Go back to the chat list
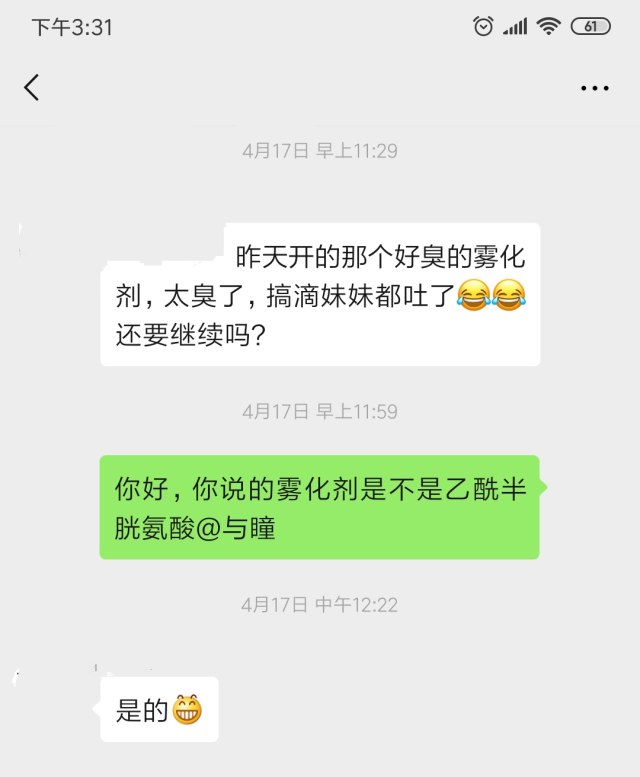 pos(32,88)
